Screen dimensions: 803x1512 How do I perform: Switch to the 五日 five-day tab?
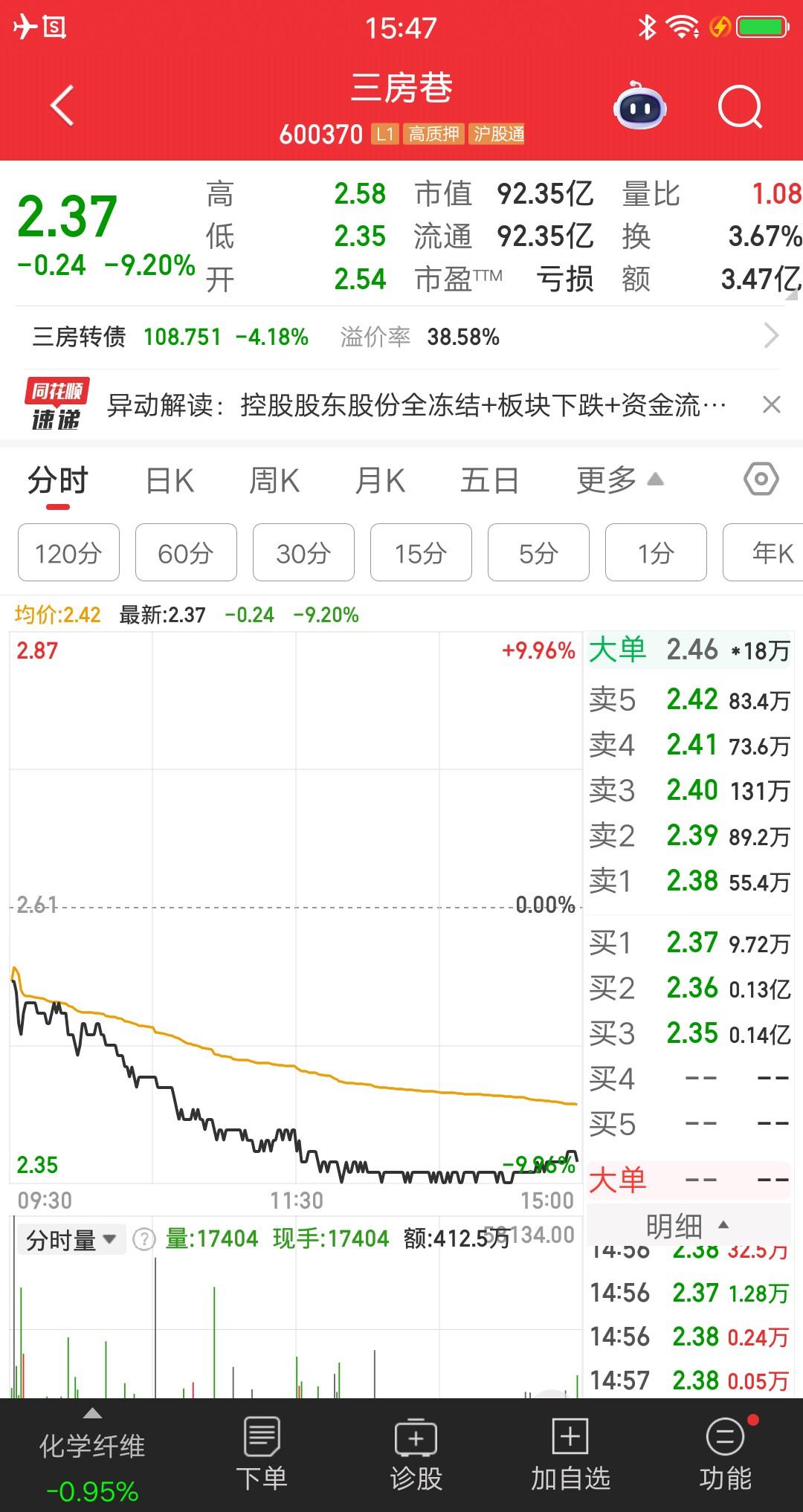point(488,480)
